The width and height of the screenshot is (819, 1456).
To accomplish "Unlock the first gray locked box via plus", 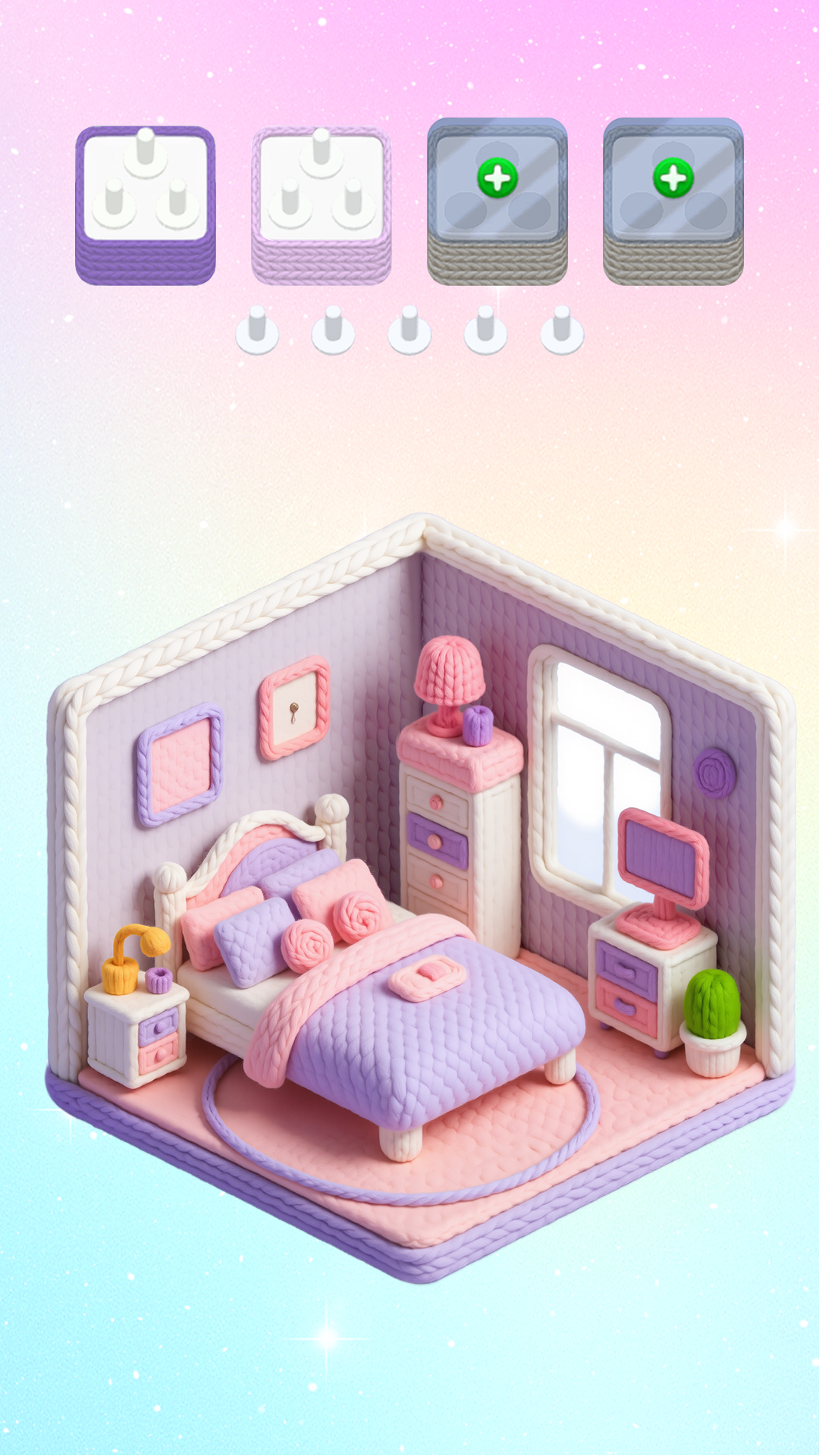I will click(x=497, y=178).
